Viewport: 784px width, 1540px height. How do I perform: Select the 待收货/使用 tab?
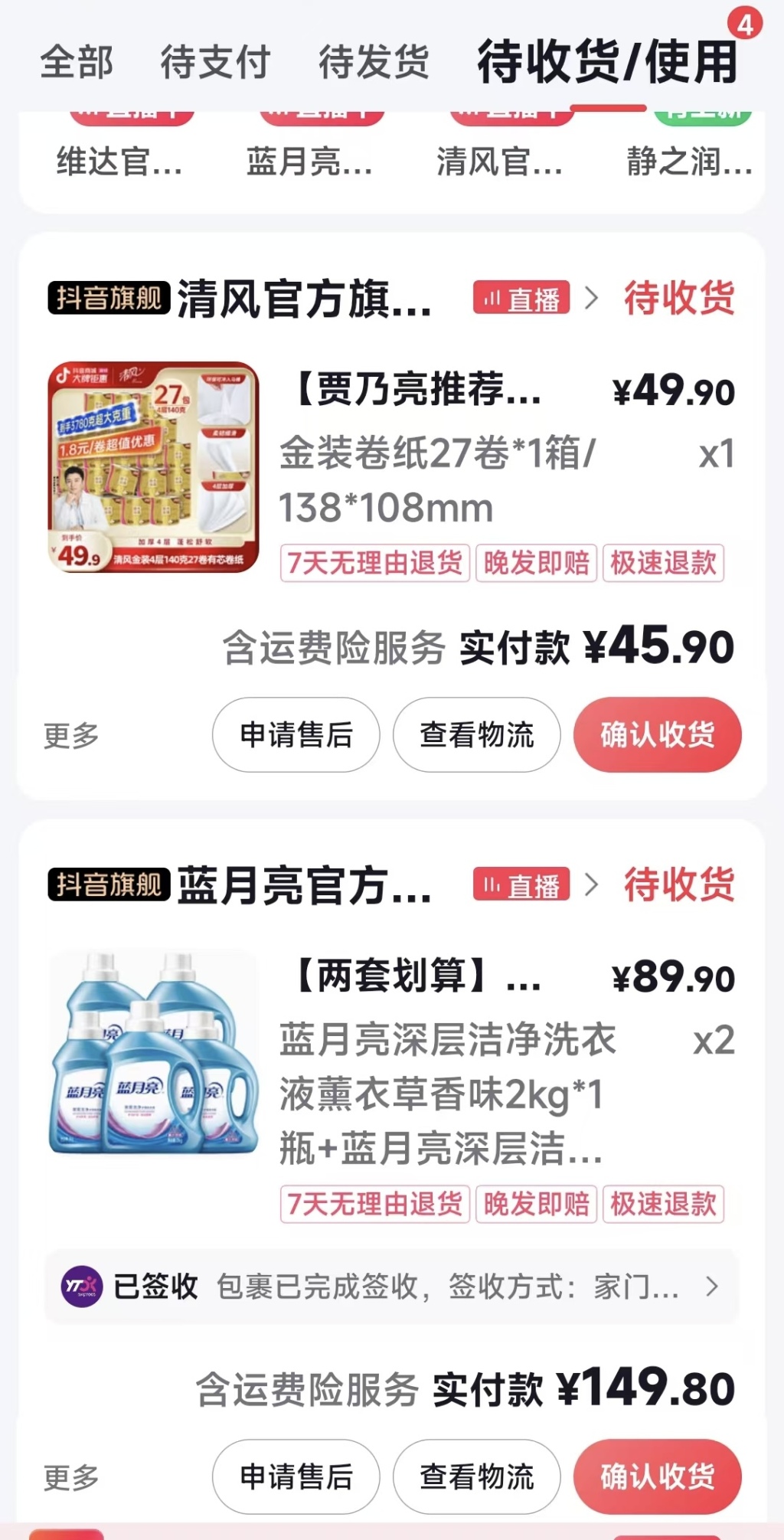coord(607,63)
